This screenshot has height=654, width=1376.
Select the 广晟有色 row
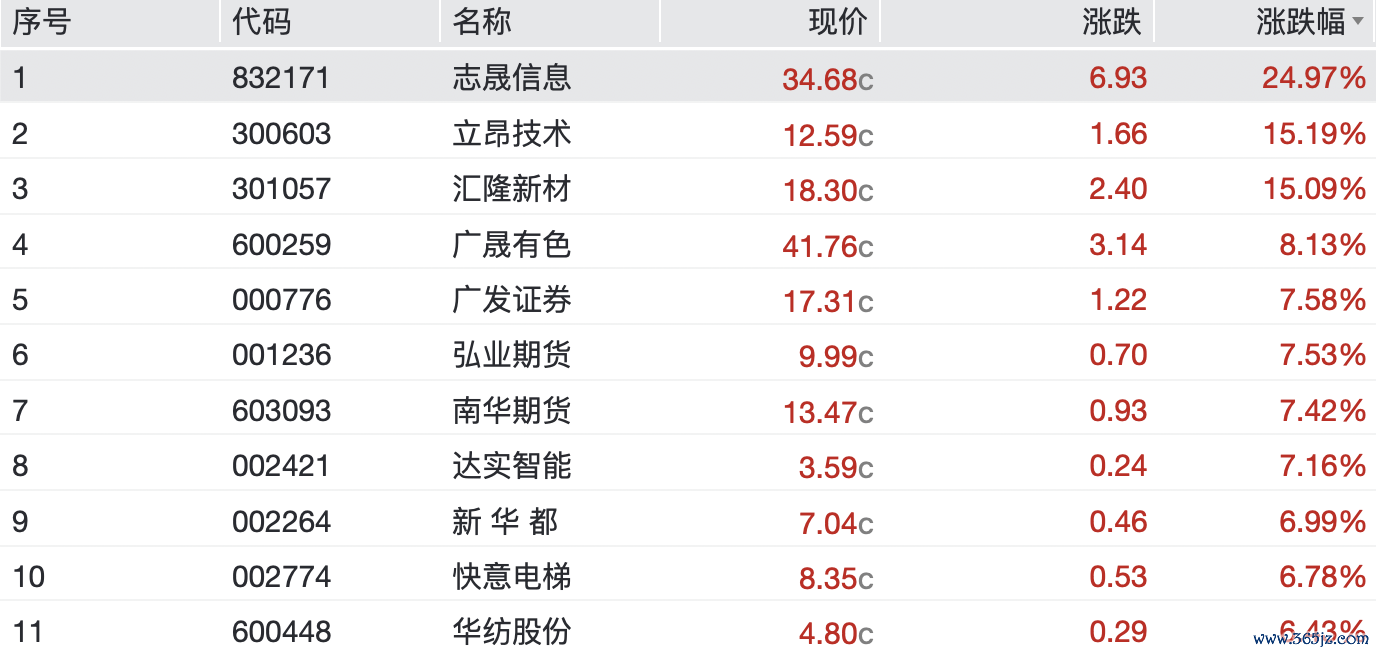[511, 245]
